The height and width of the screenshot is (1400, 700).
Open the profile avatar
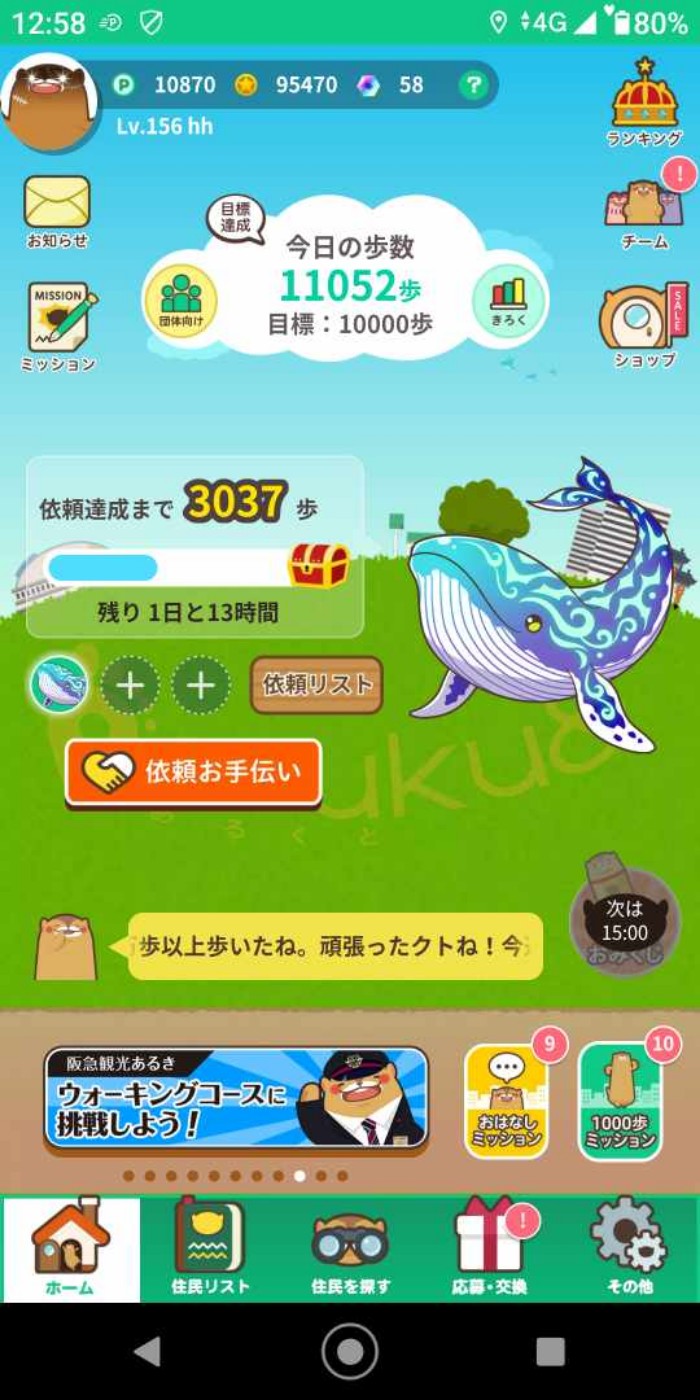(x=48, y=101)
